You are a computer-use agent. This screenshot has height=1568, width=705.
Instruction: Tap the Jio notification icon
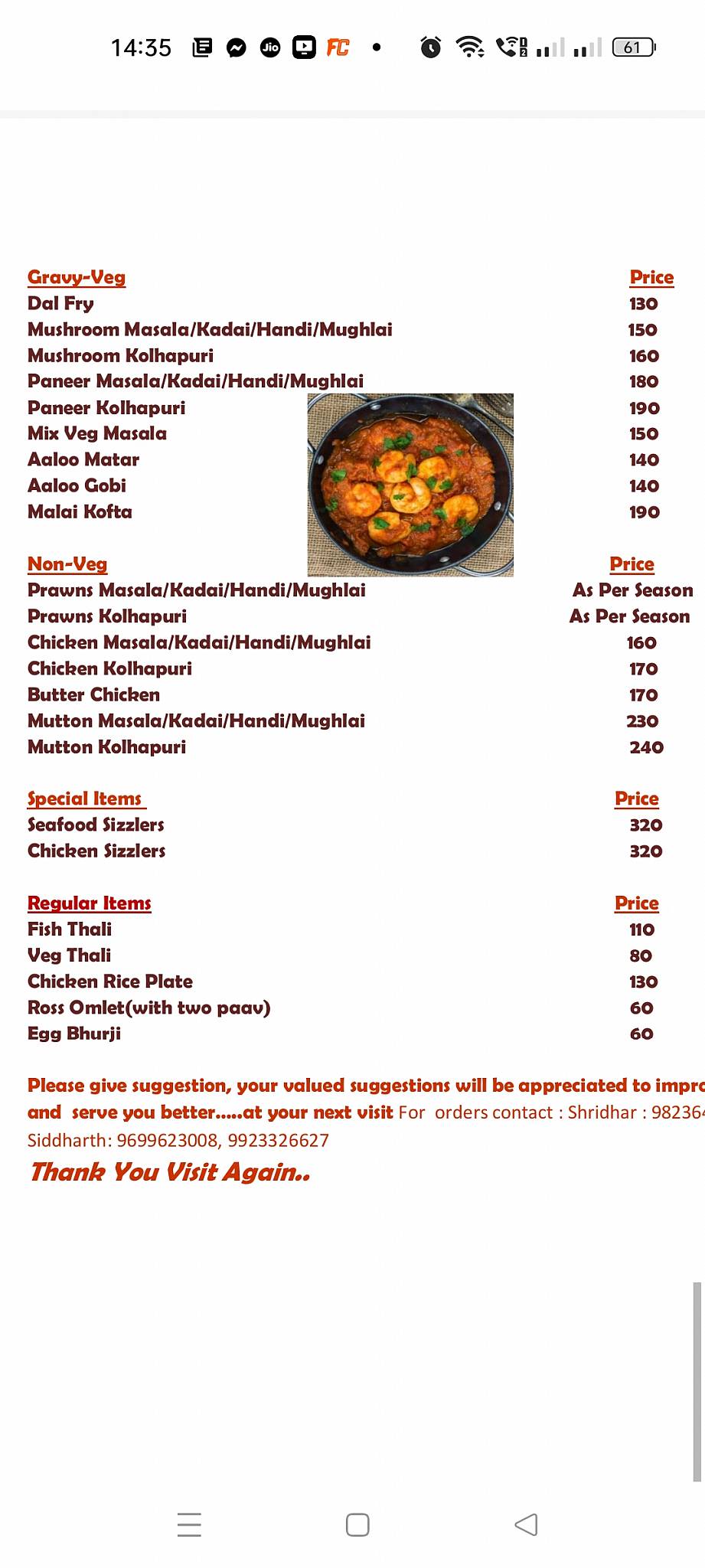269,47
